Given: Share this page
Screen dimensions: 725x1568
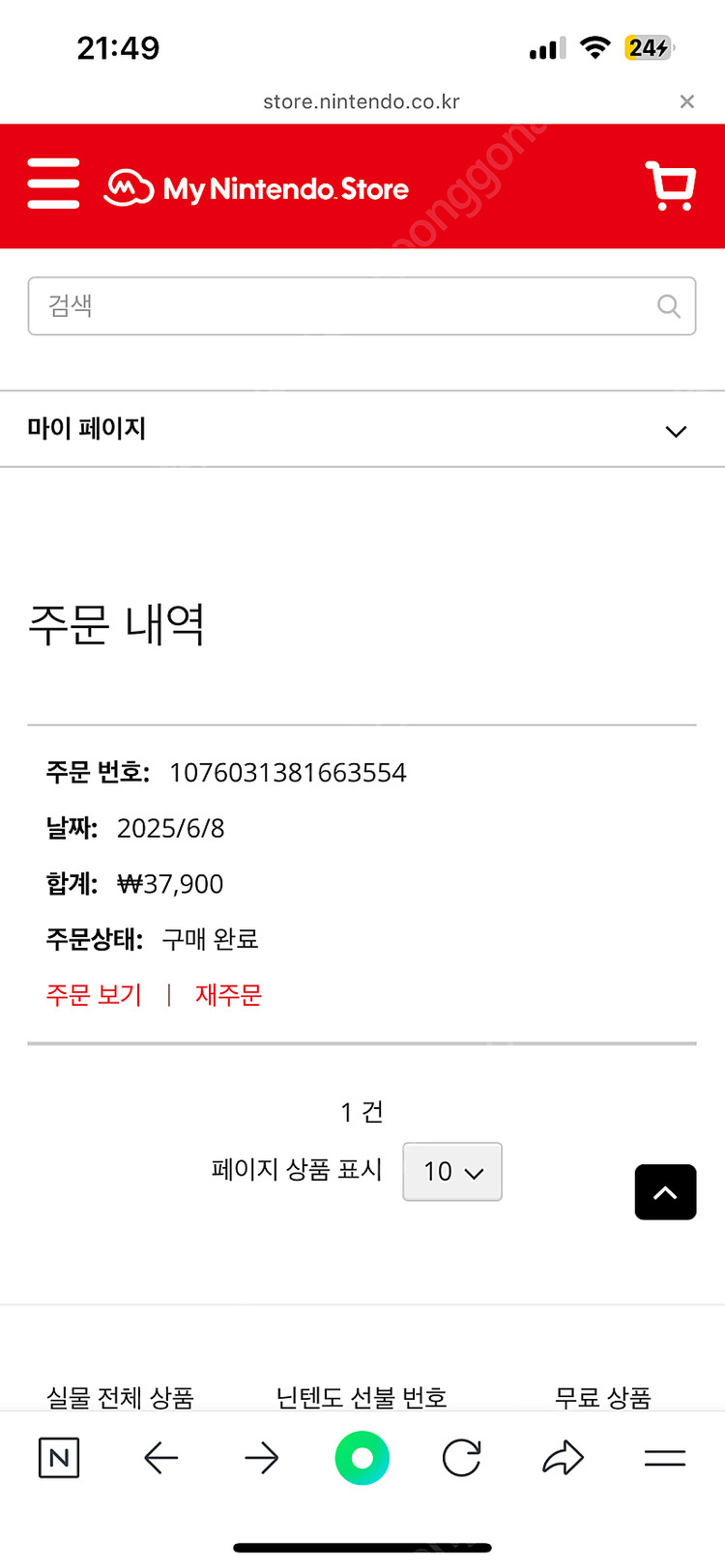Looking at the screenshot, I should tap(563, 1458).
